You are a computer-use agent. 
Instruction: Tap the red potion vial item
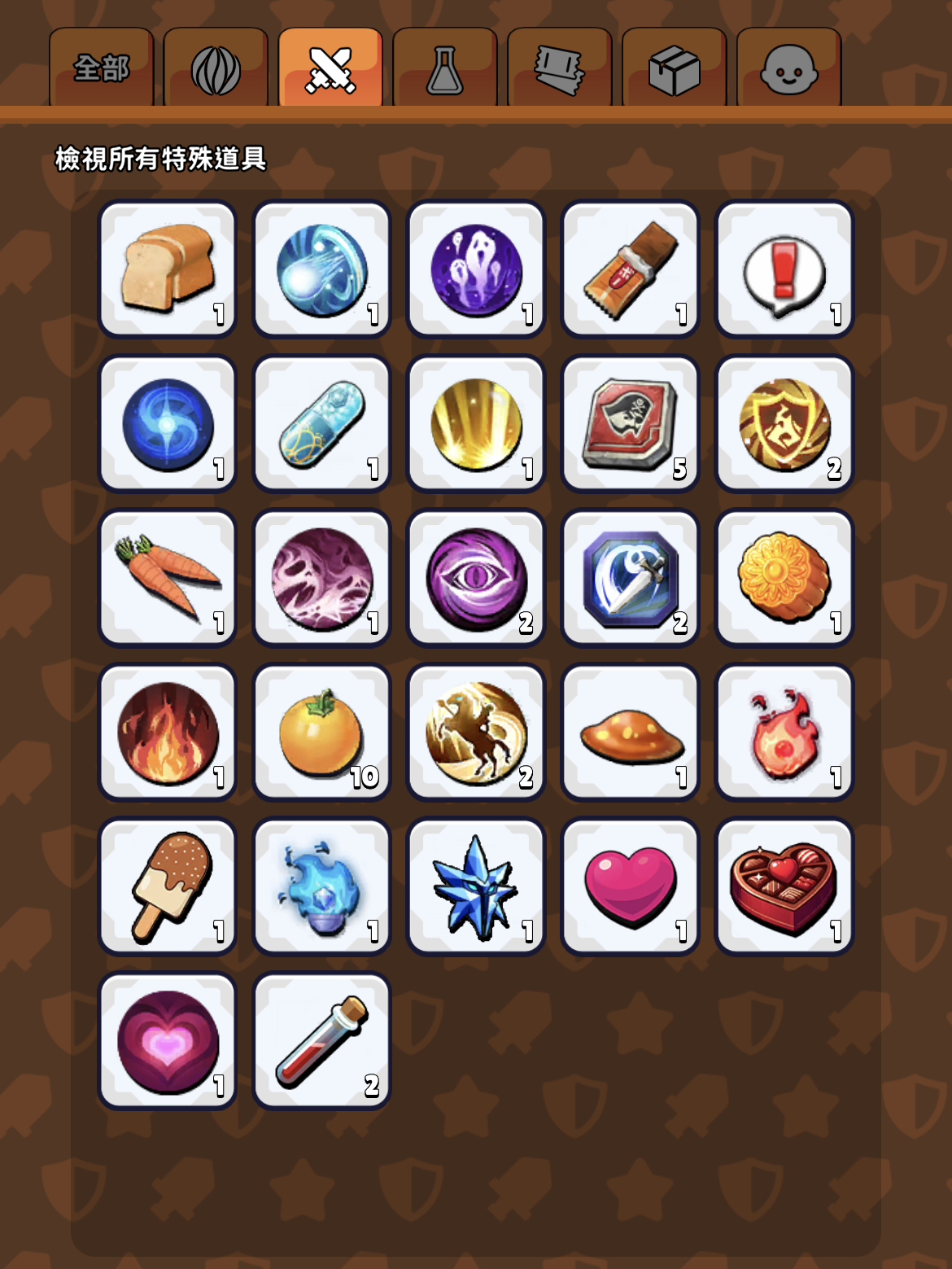(322, 1041)
